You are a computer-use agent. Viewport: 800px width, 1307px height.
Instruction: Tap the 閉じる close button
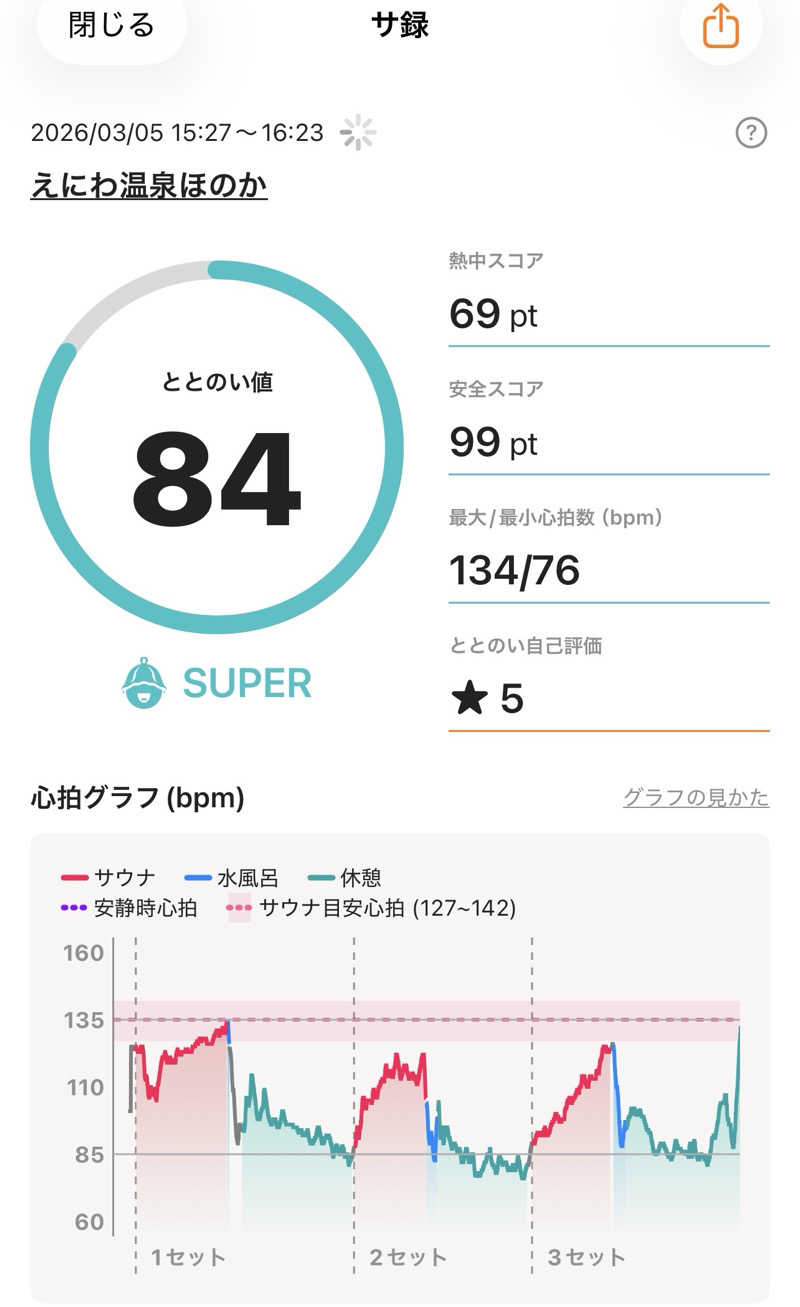point(111,25)
